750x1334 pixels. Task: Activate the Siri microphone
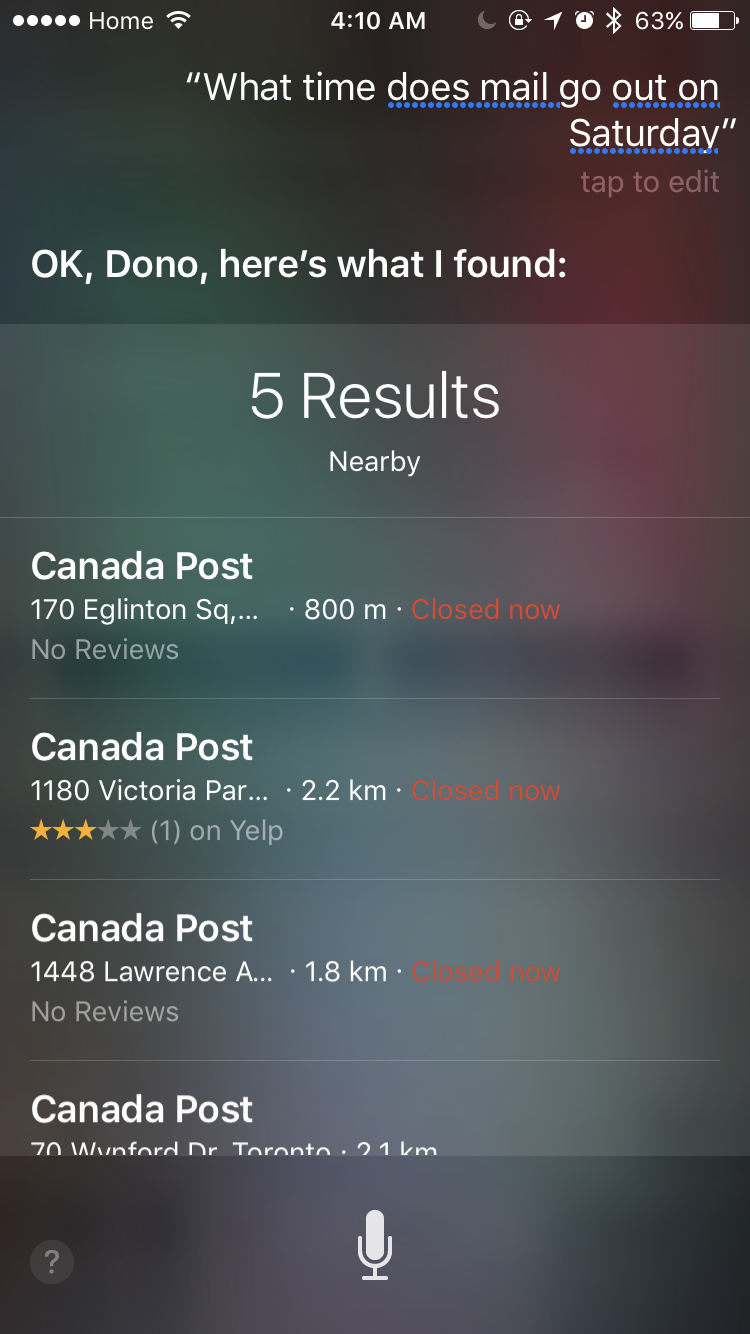coord(375,1245)
